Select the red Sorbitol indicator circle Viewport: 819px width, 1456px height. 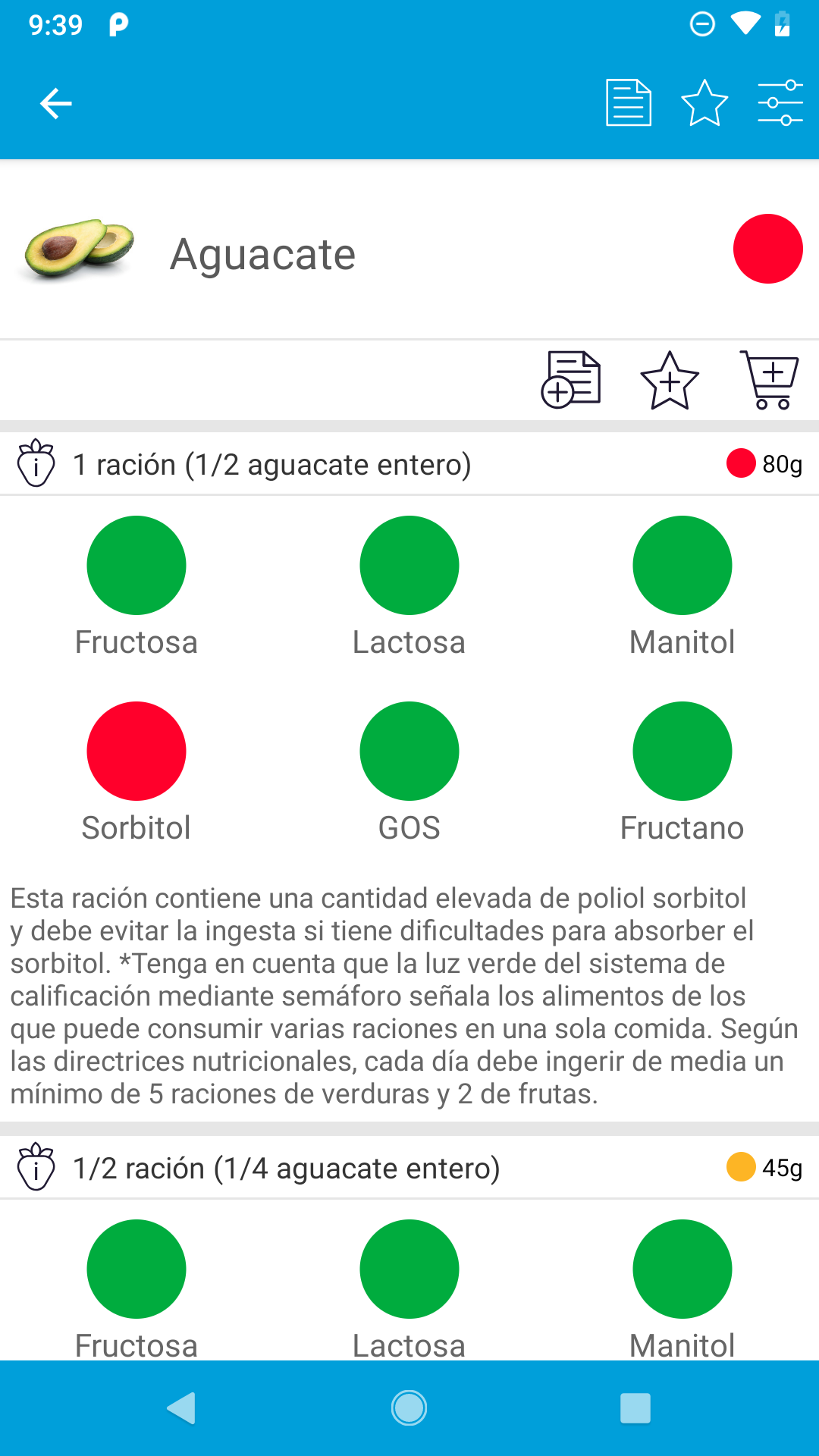click(136, 751)
